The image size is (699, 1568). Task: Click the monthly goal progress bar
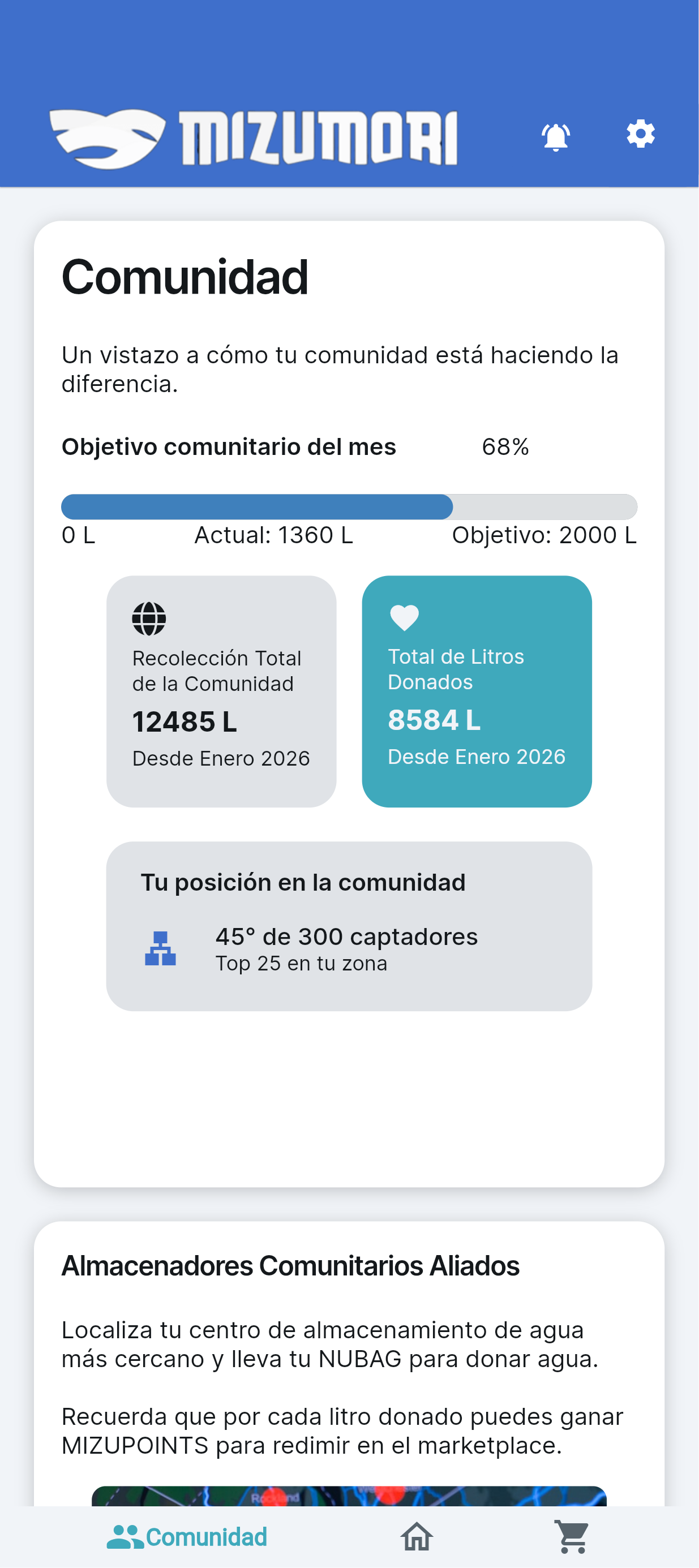[x=350, y=506]
